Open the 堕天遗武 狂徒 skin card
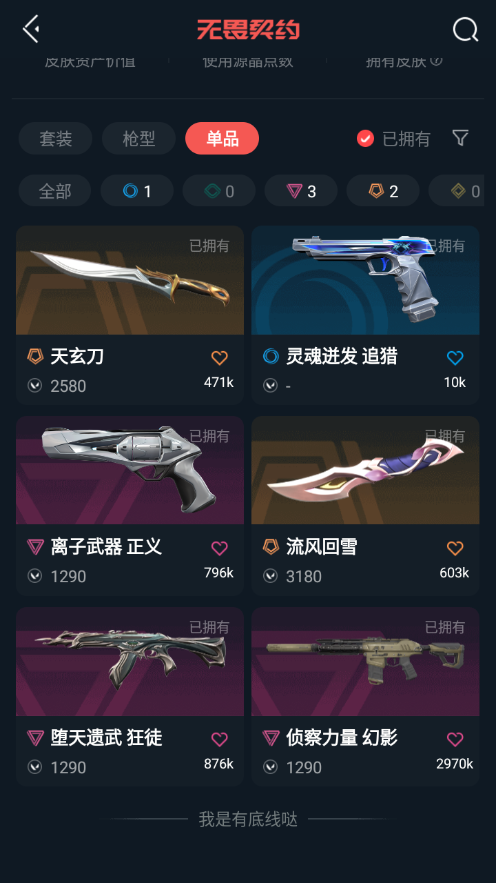The height and width of the screenshot is (883, 496). pos(130,697)
